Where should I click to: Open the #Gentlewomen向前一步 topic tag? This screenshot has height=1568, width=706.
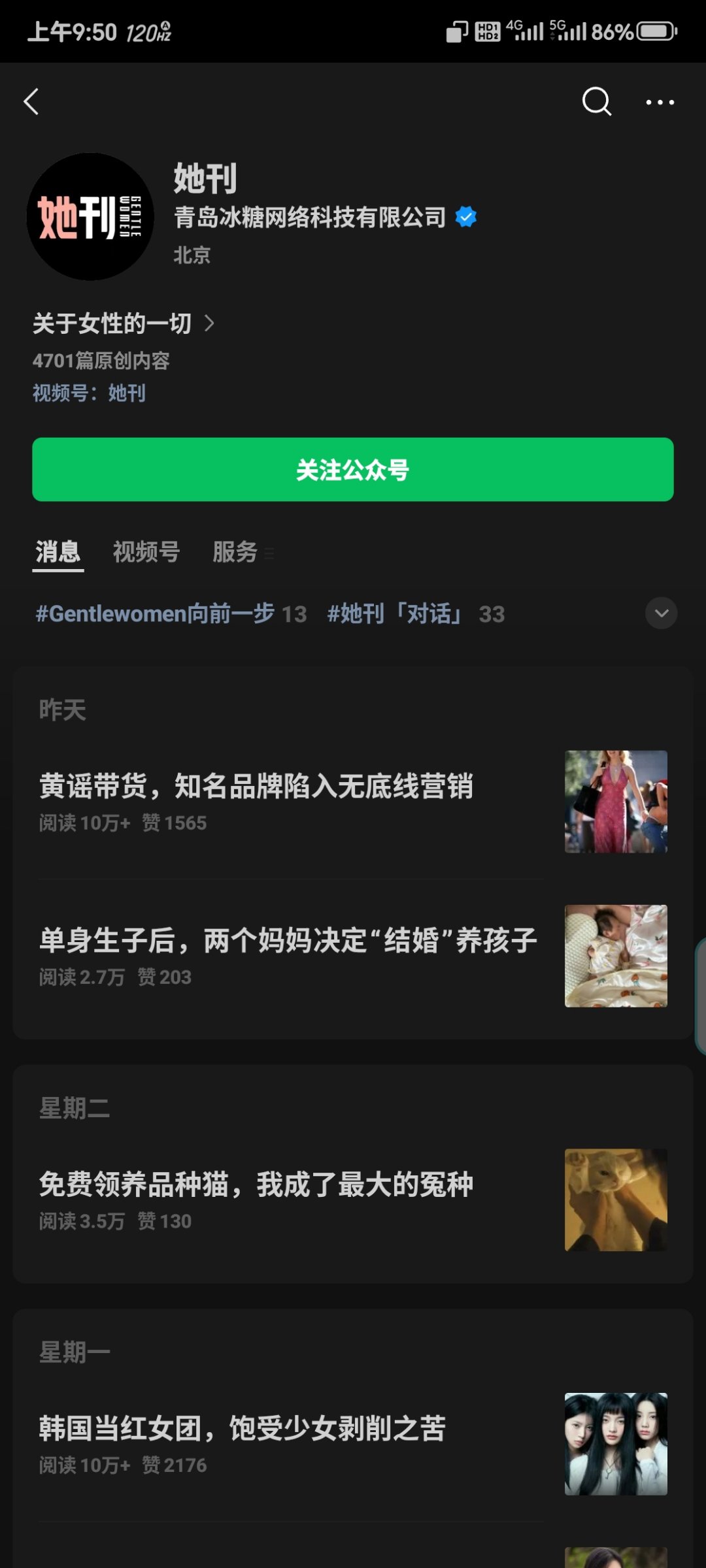tap(171, 613)
